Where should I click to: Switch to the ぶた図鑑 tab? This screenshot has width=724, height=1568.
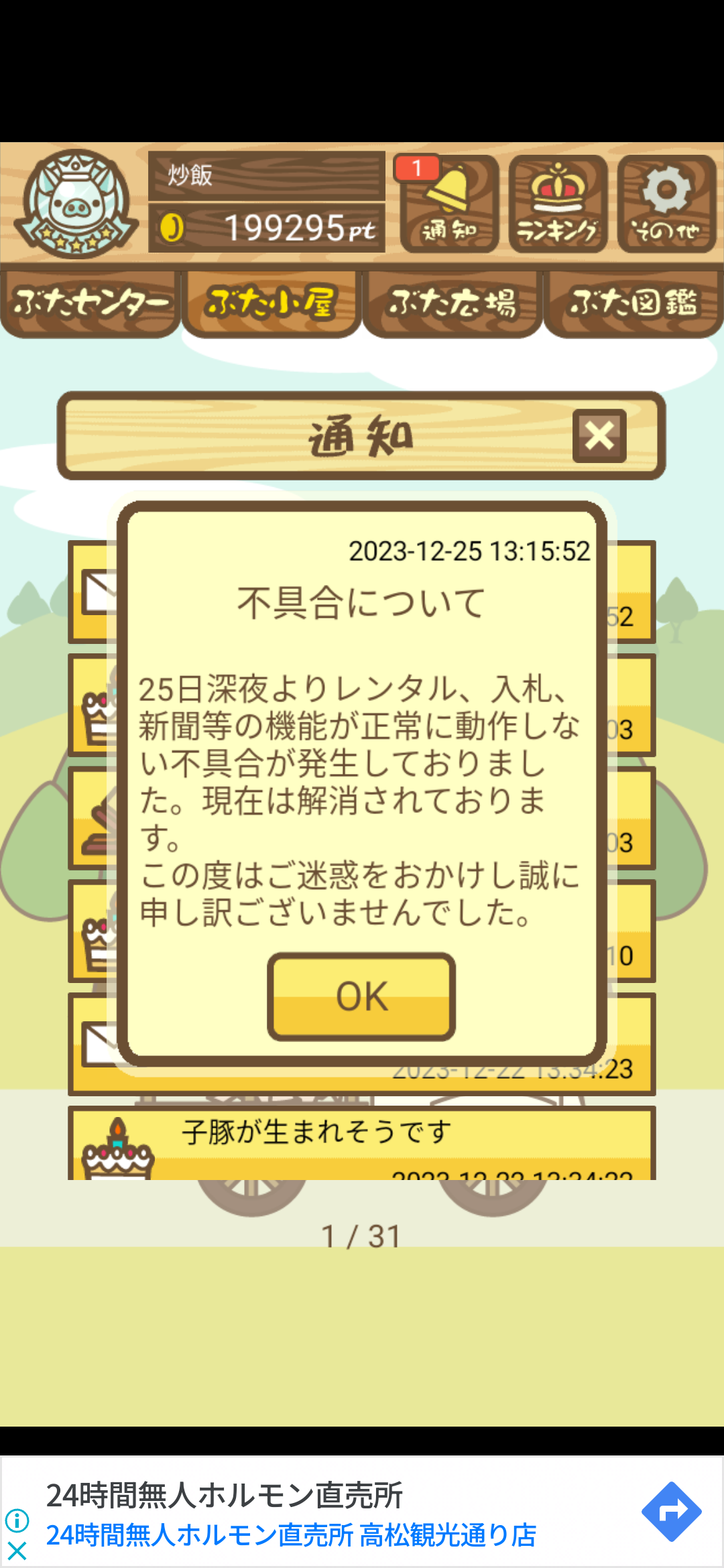point(633,303)
